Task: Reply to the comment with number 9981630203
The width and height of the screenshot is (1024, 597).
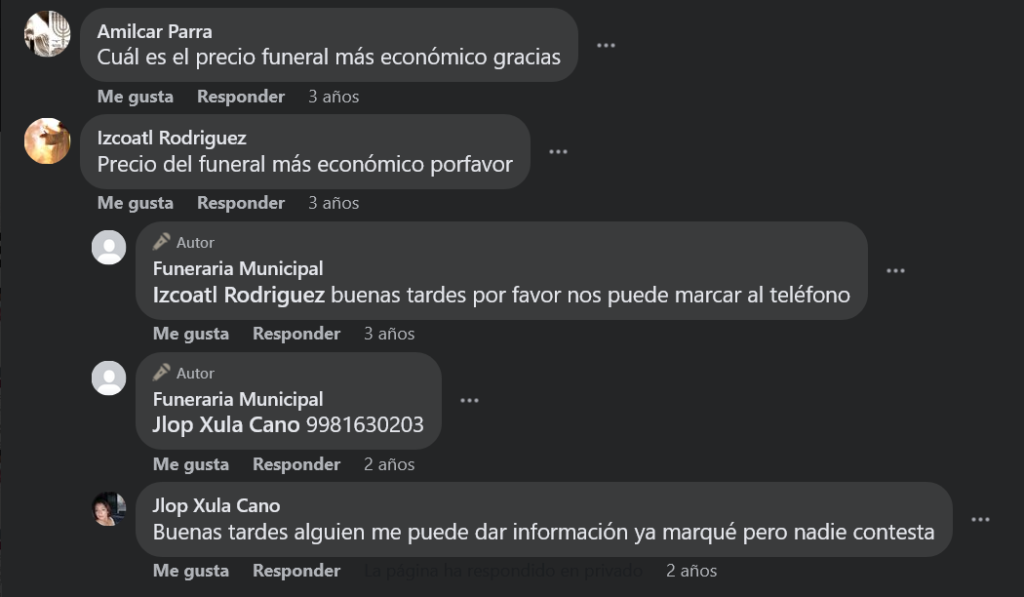Action: pos(296,465)
